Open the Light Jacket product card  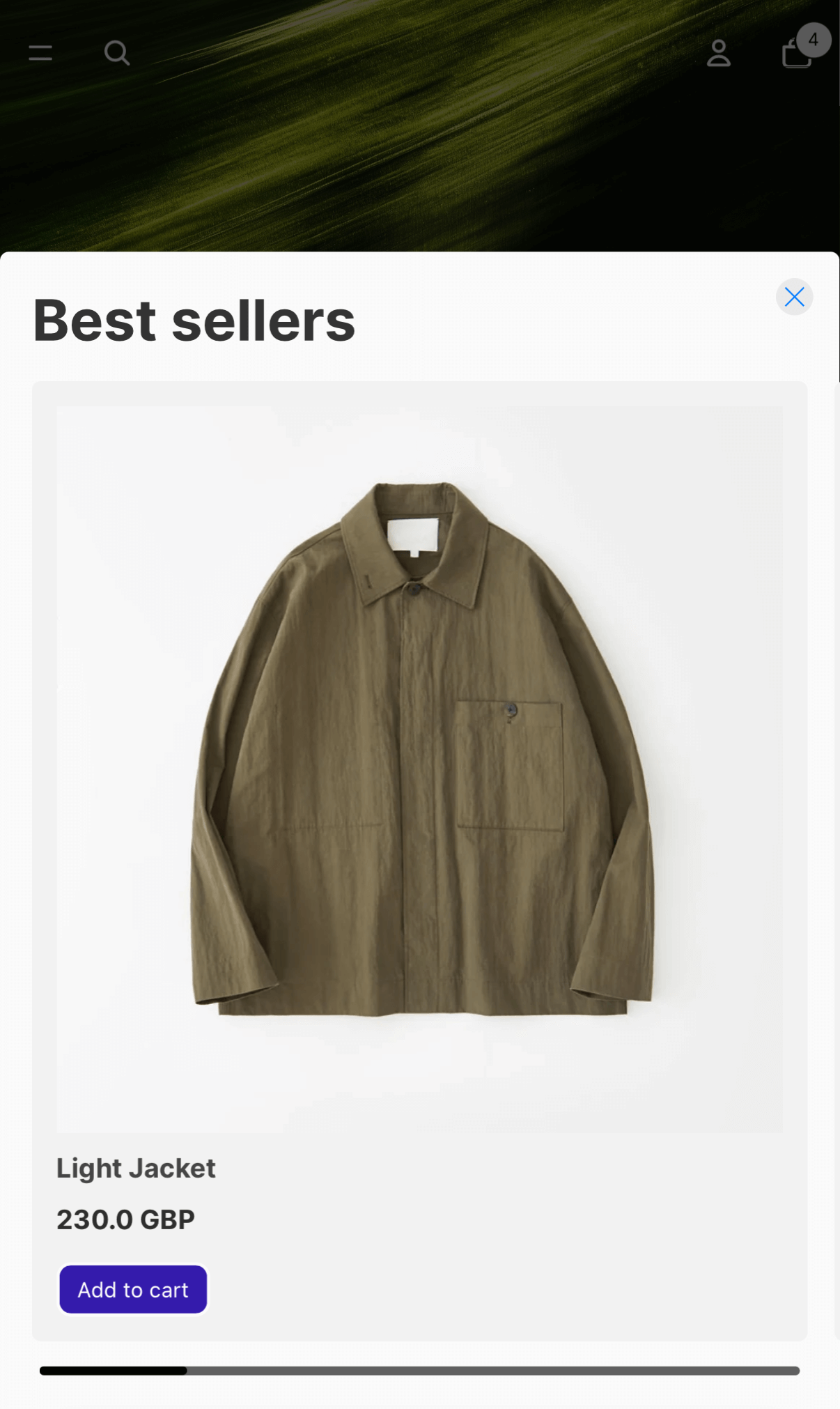coord(419,769)
